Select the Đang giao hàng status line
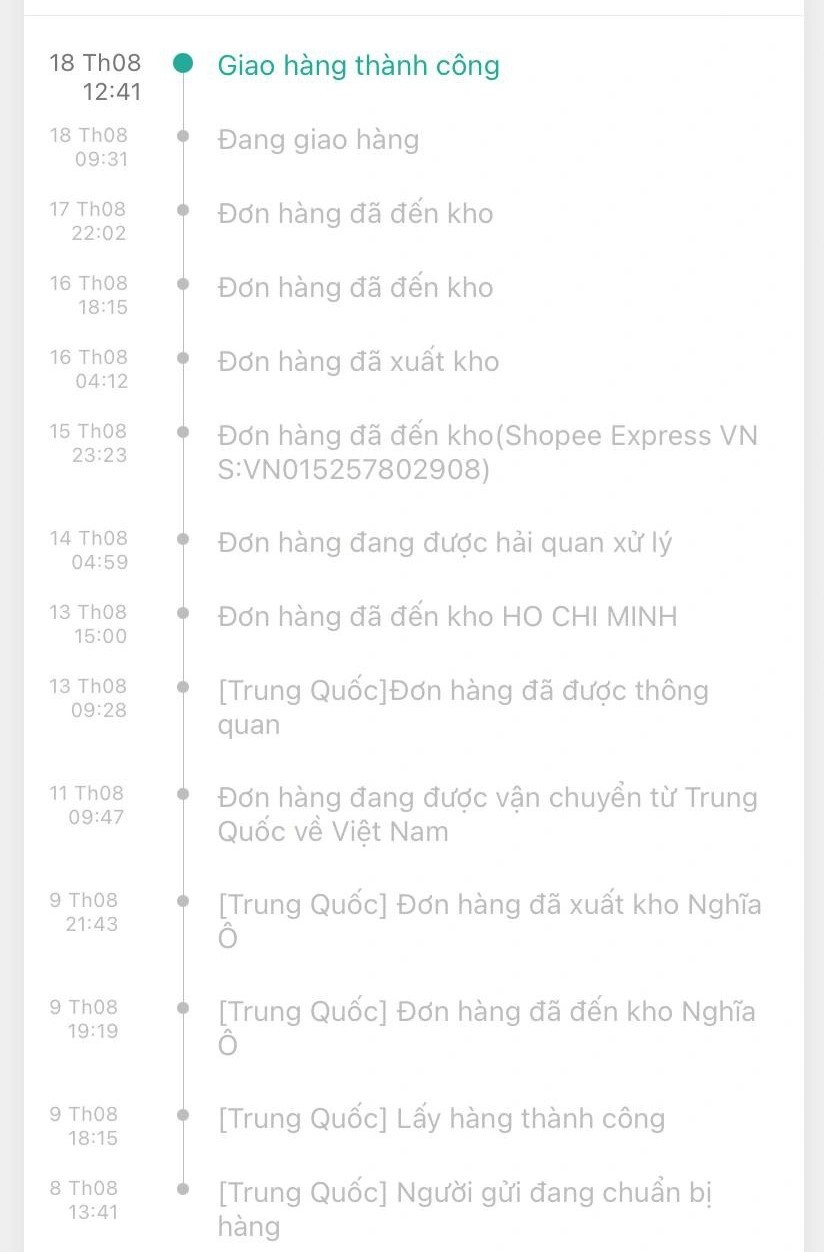This screenshot has width=824, height=1252. click(x=319, y=140)
